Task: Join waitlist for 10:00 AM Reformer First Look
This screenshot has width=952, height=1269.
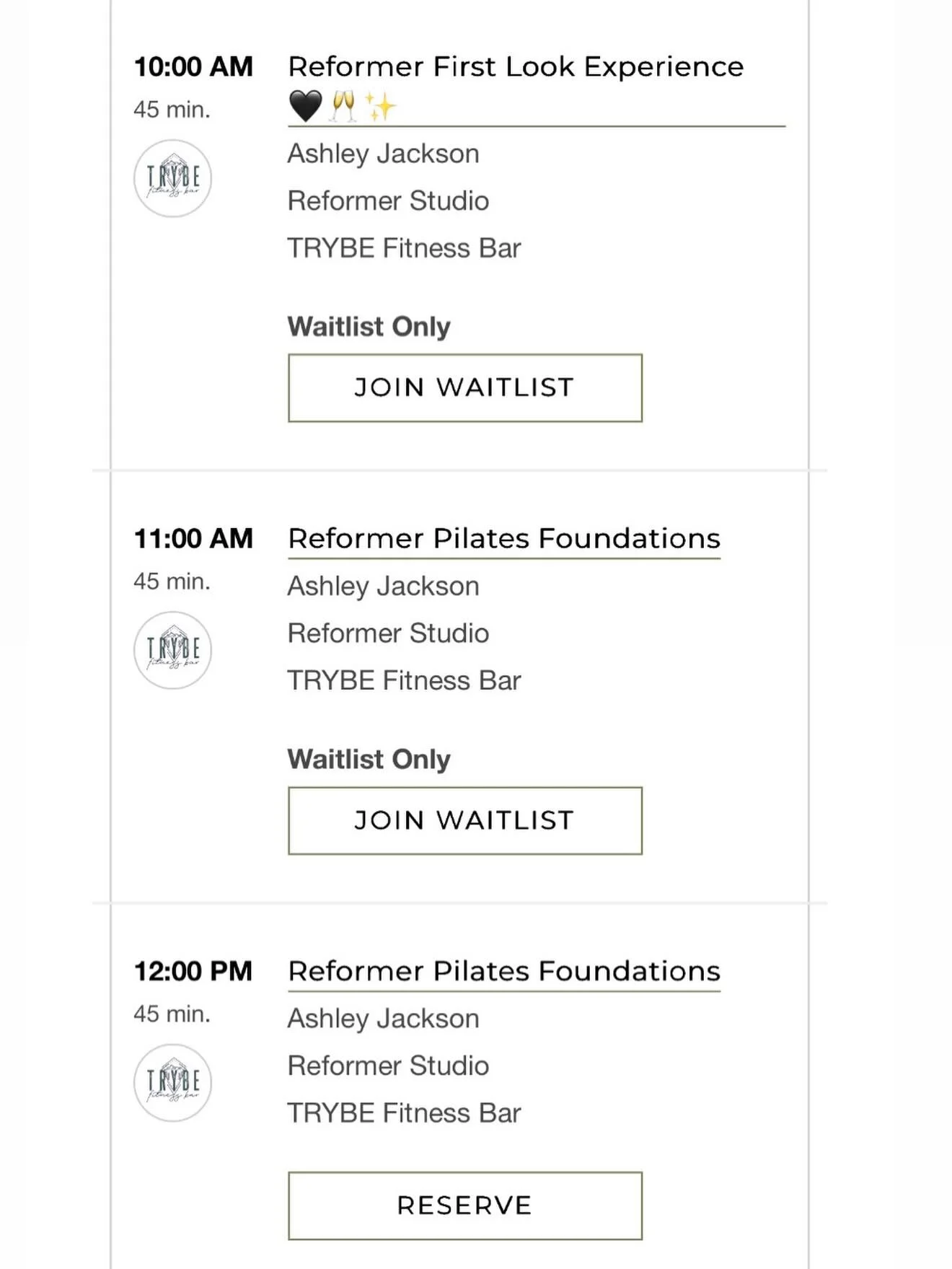Action: pyautogui.click(x=464, y=387)
